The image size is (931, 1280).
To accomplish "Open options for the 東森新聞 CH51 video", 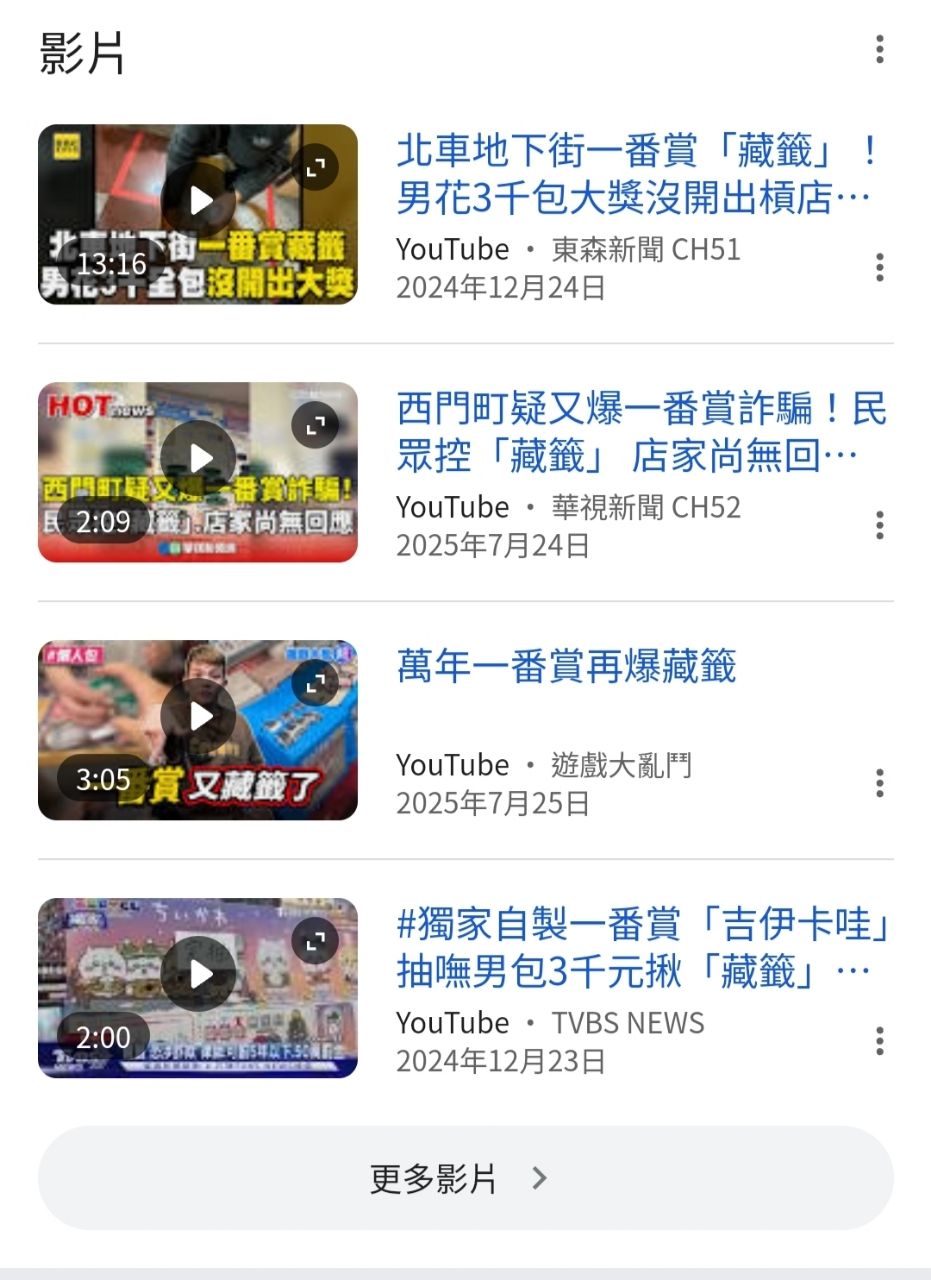I will [879, 267].
